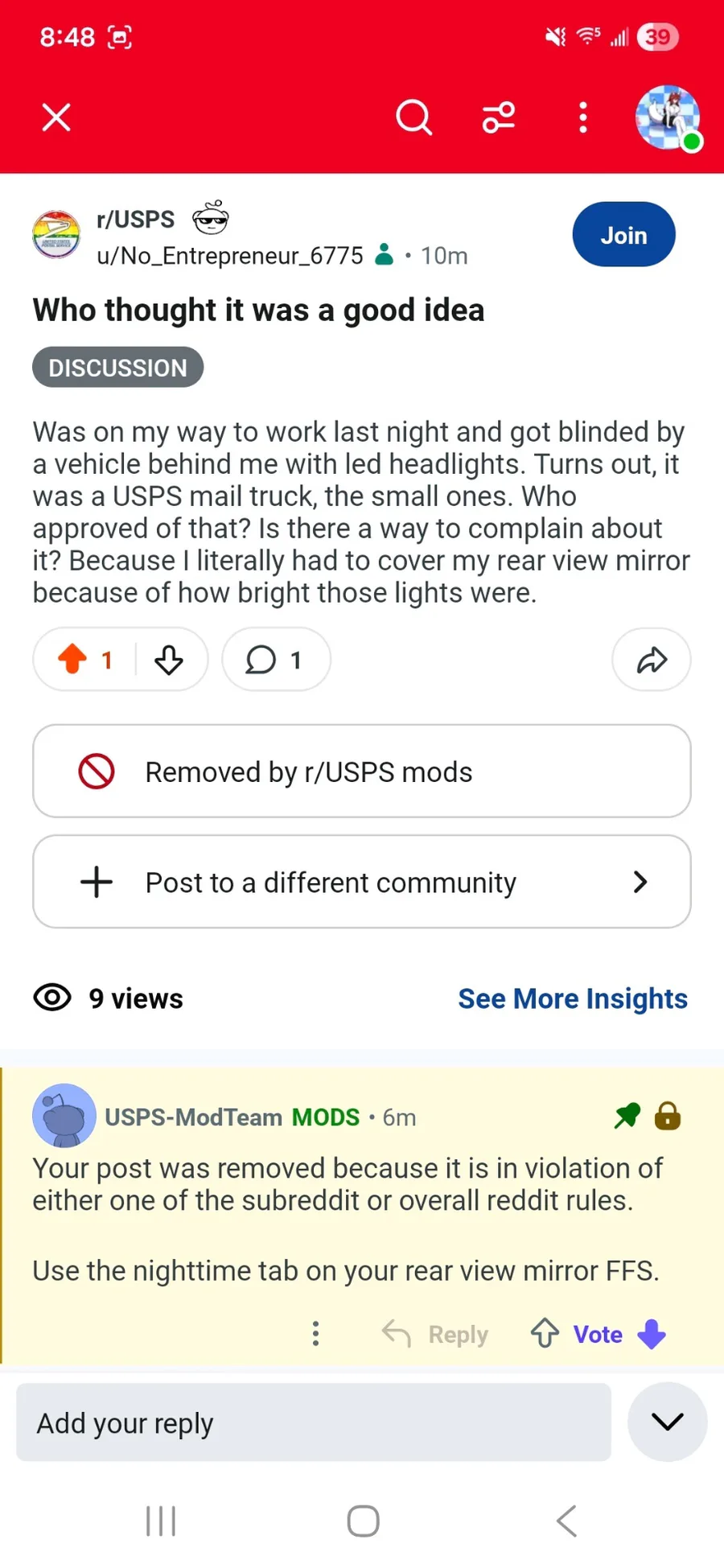Upvote the USPS-ModTeam comment
The image size is (724, 1568).
tap(545, 1333)
